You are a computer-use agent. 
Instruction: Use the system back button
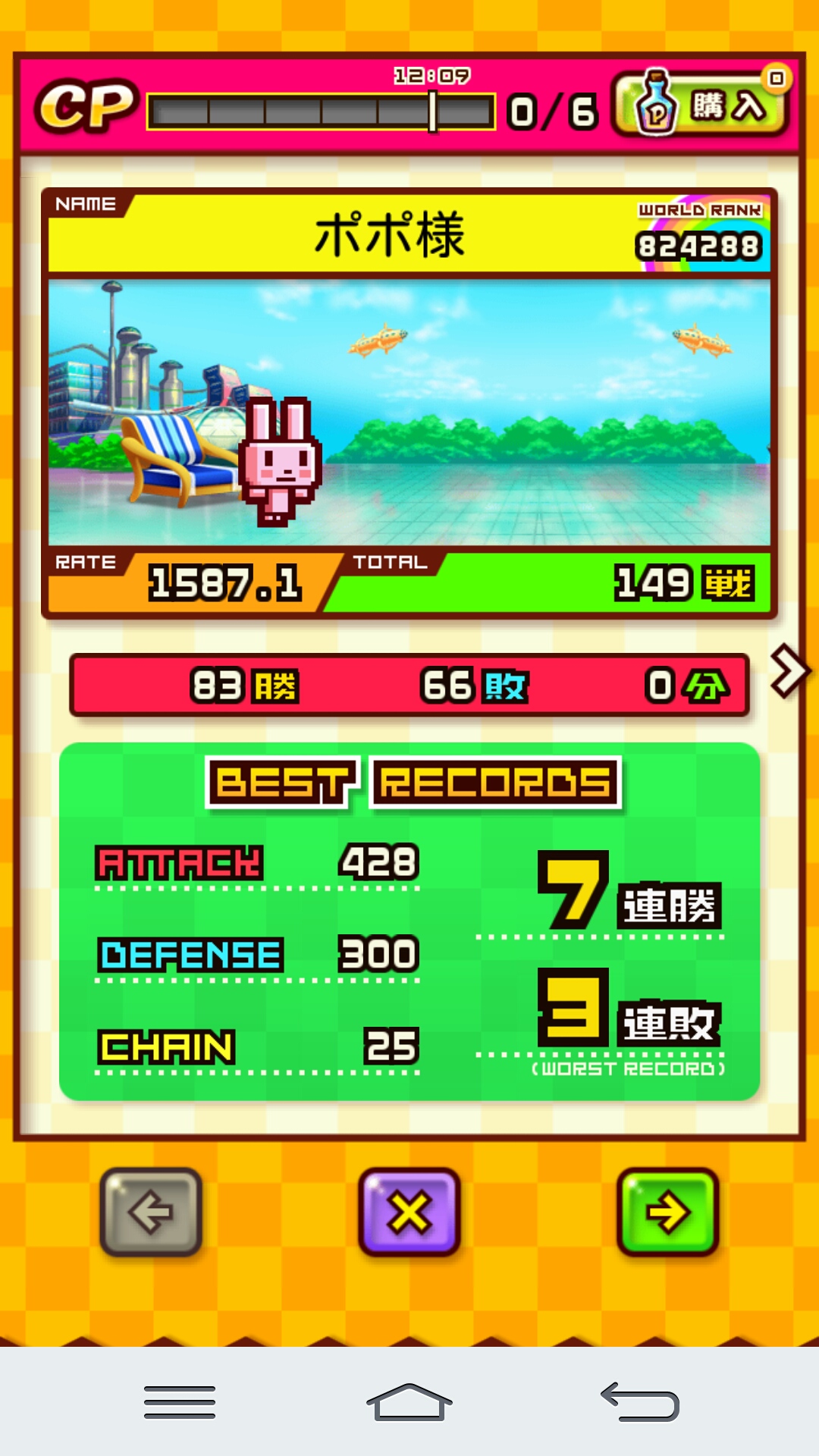pos(639,1401)
